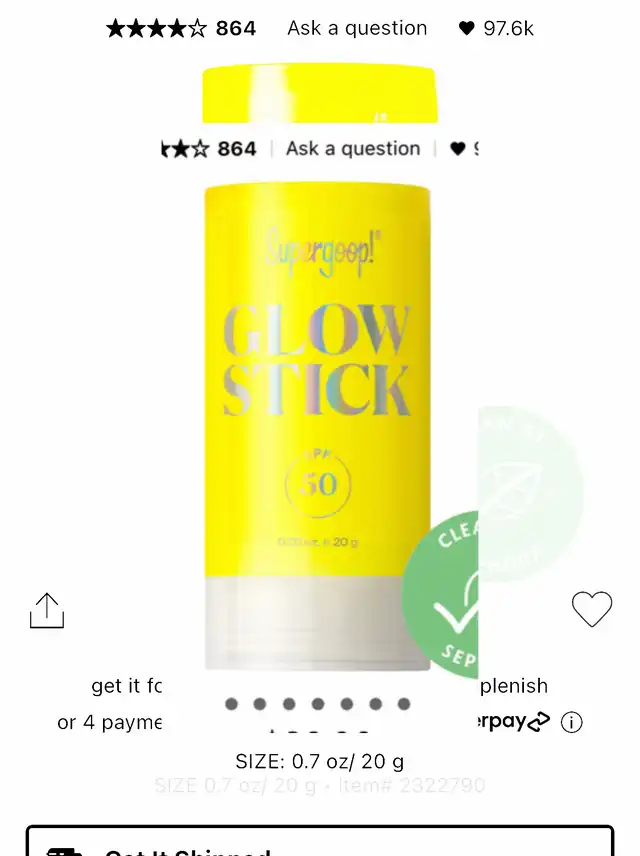Open the 864 star ratings and reviews

[181, 28]
